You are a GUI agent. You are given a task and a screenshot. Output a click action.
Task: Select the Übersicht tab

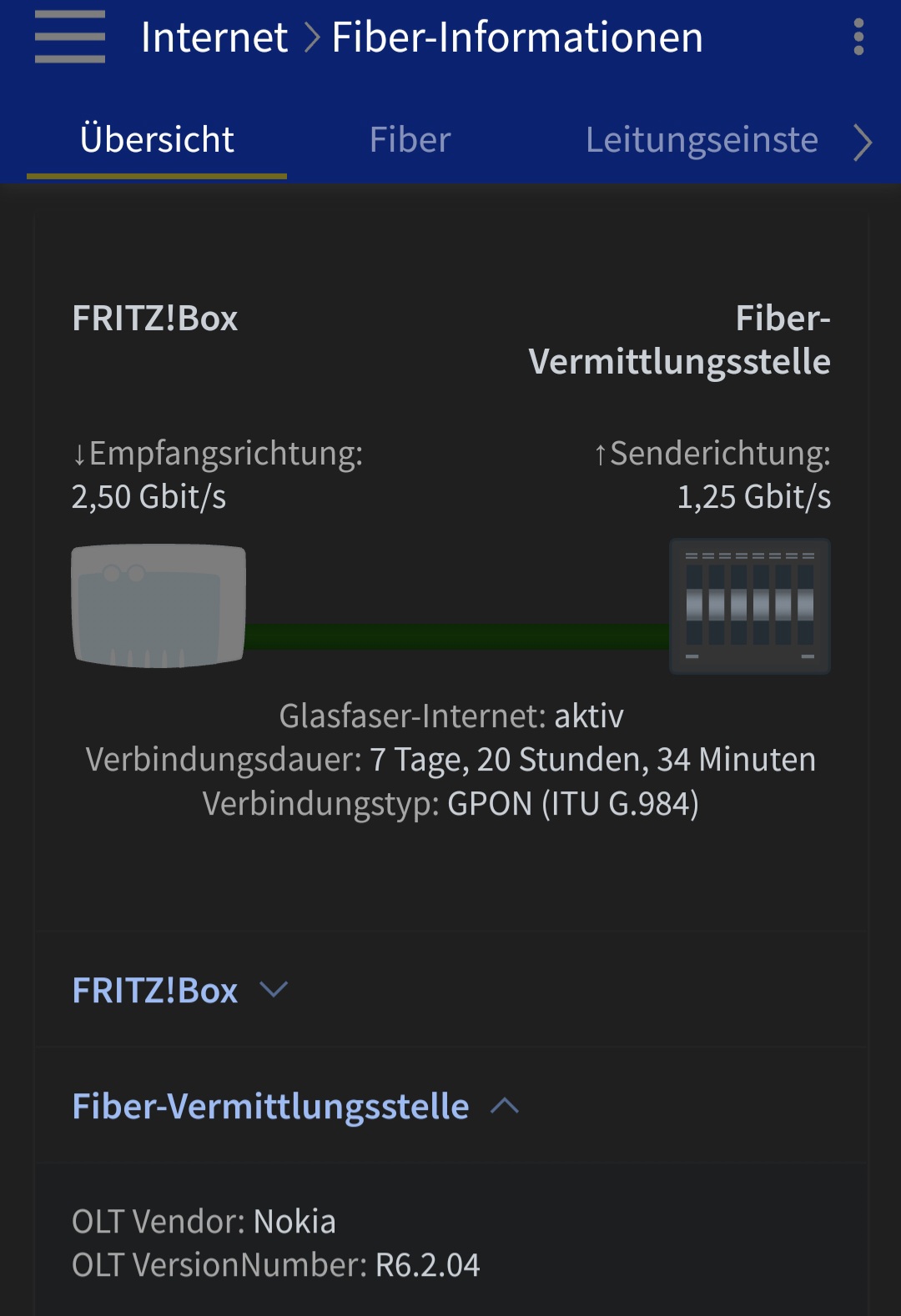(x=157, y=140)
